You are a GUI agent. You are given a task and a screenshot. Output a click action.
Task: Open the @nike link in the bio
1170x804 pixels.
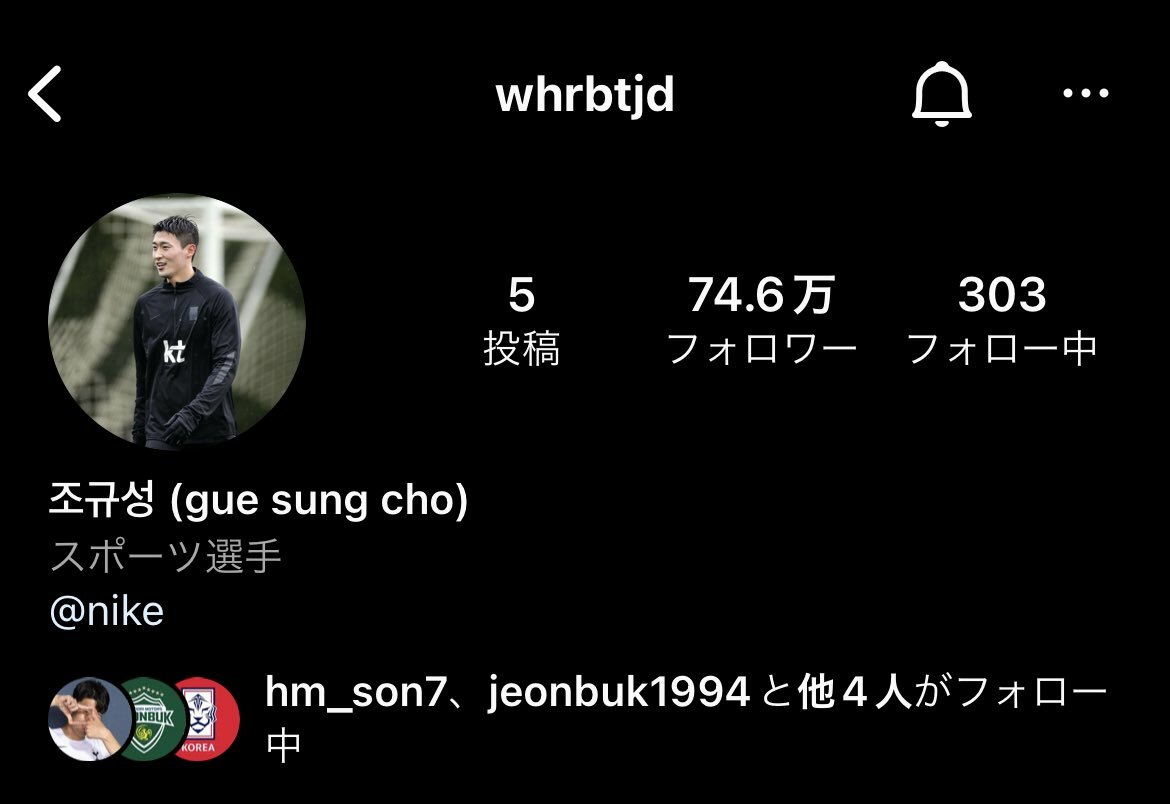(x=107, y=611)
